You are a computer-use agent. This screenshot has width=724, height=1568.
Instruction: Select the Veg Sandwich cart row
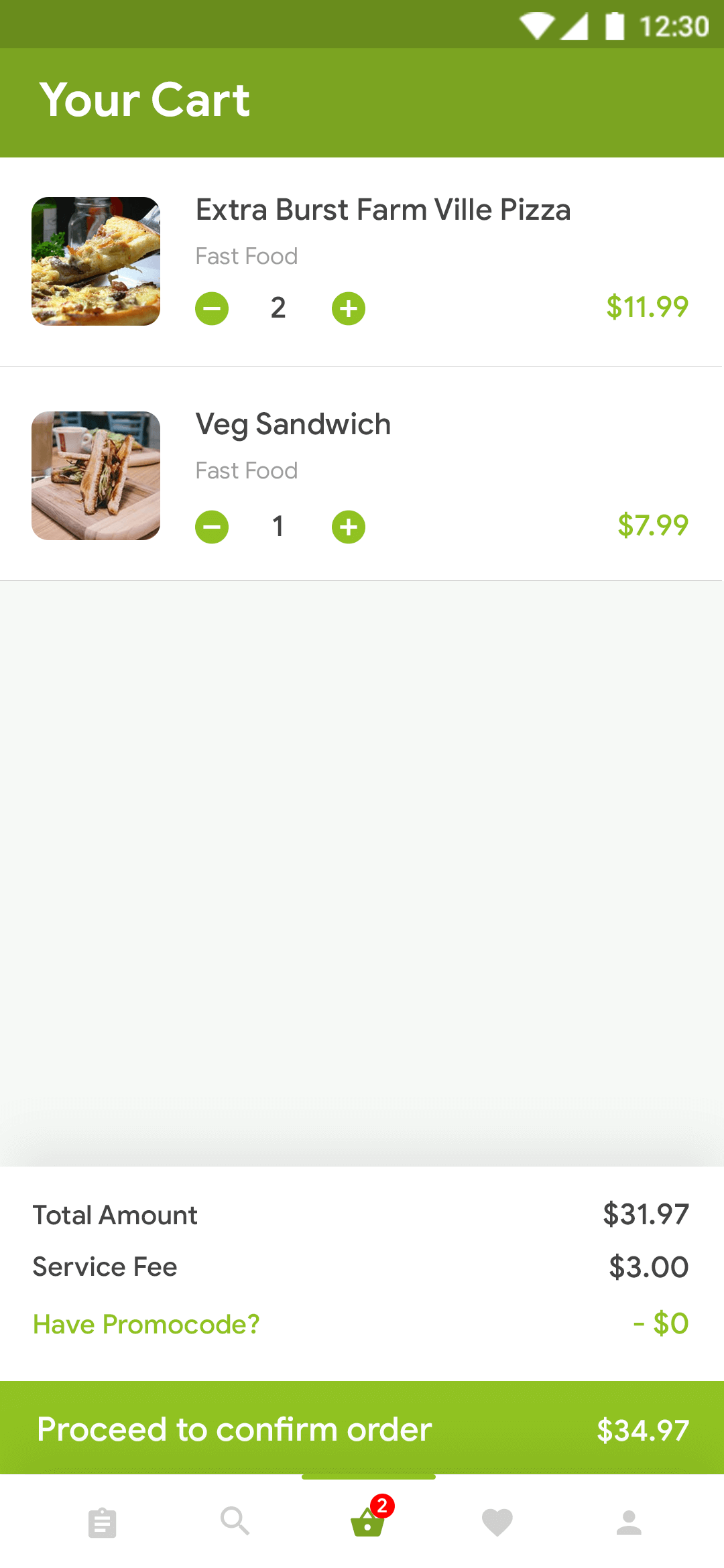click(362, 476)
